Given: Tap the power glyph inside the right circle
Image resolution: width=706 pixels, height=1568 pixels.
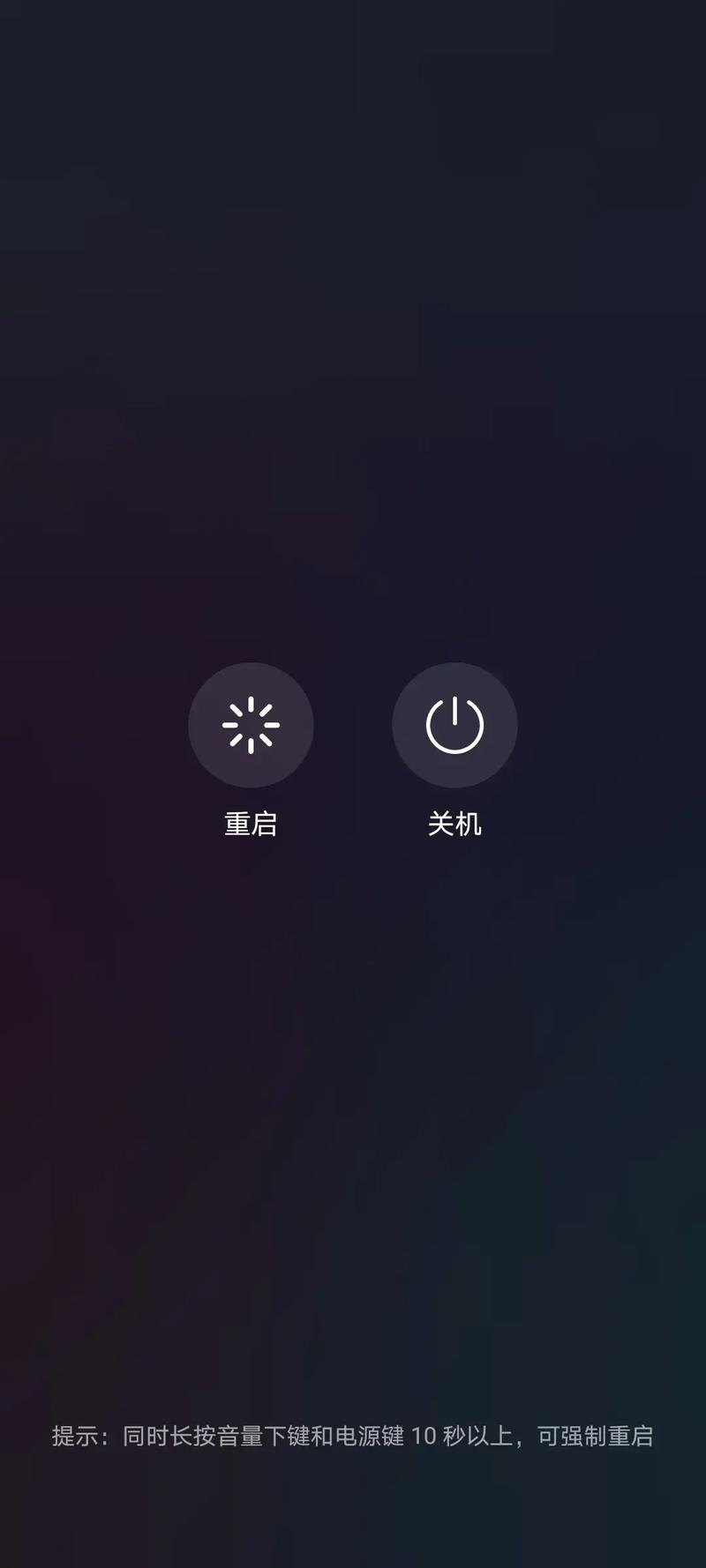Looking at the screenshot, I should pyautogui.click(x=454, y=724).
